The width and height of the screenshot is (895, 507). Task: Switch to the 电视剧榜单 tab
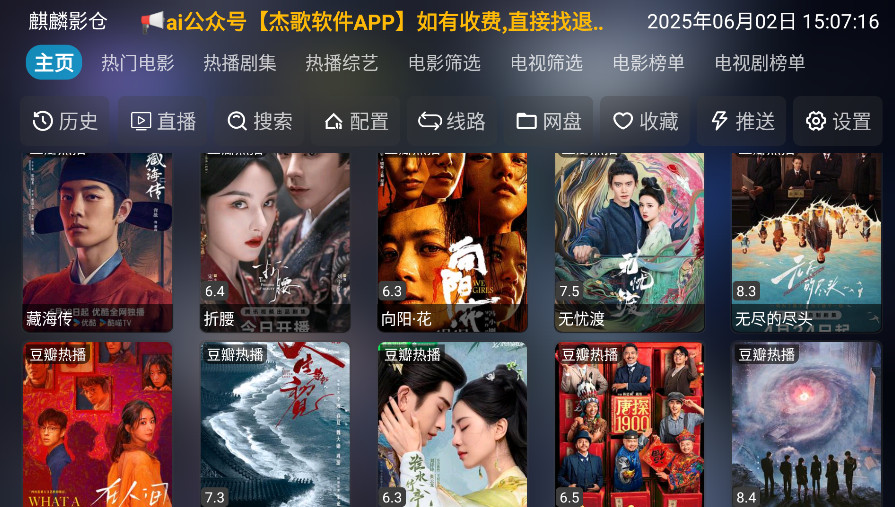(759, 63)
